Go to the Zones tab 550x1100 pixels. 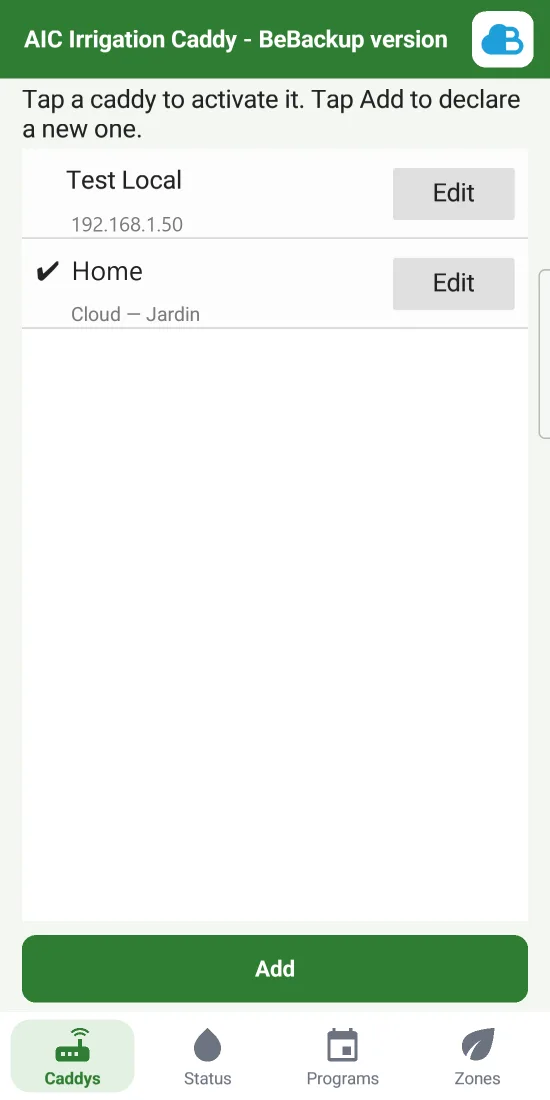[477, 1057]
